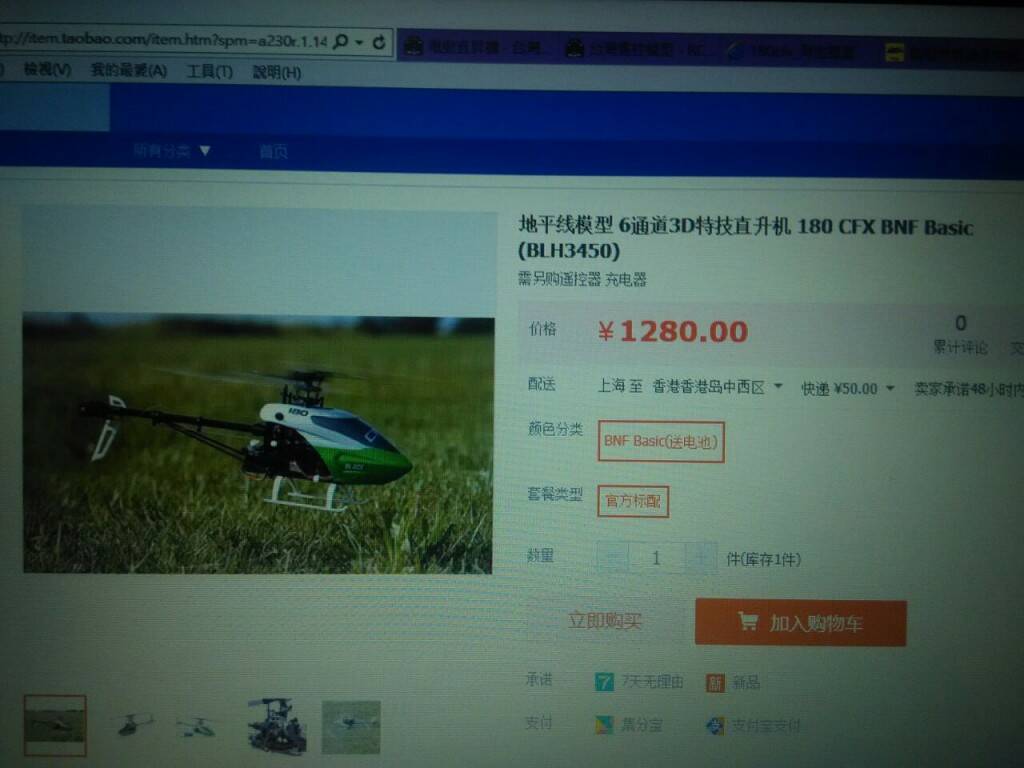This screenshot has width=1024, height=768.
Task: Choose the 官方标配 package type
Action: pyautogui.click(x=633, y=501)
